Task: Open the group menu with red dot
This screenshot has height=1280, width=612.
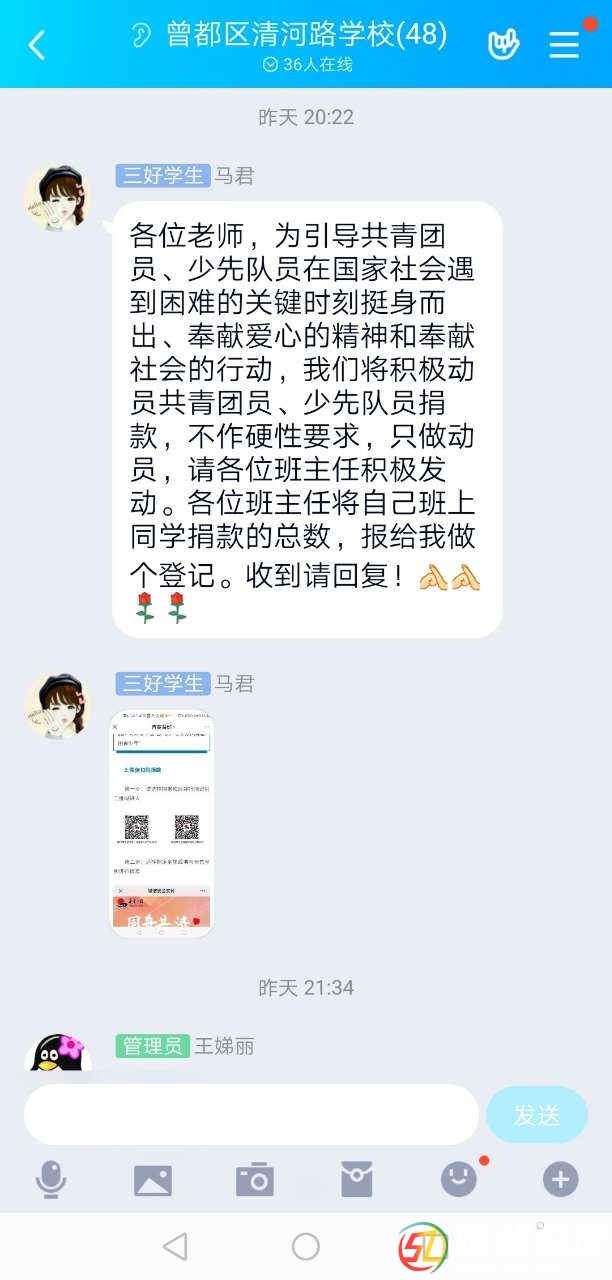Action: tap(565, 44)
